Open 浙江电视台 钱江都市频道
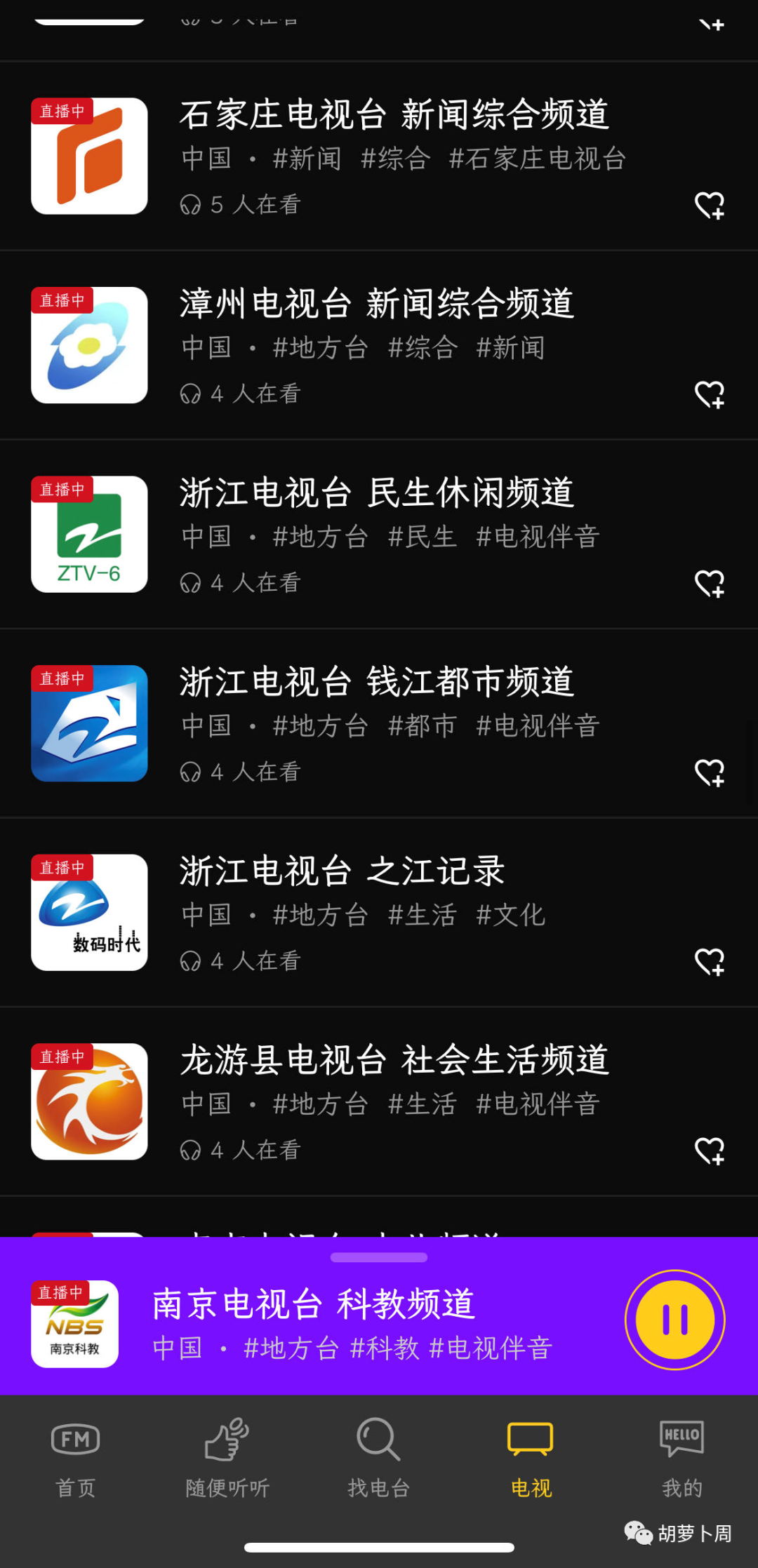The height and width of the screenshot is (1568, 758). (376, 683)
